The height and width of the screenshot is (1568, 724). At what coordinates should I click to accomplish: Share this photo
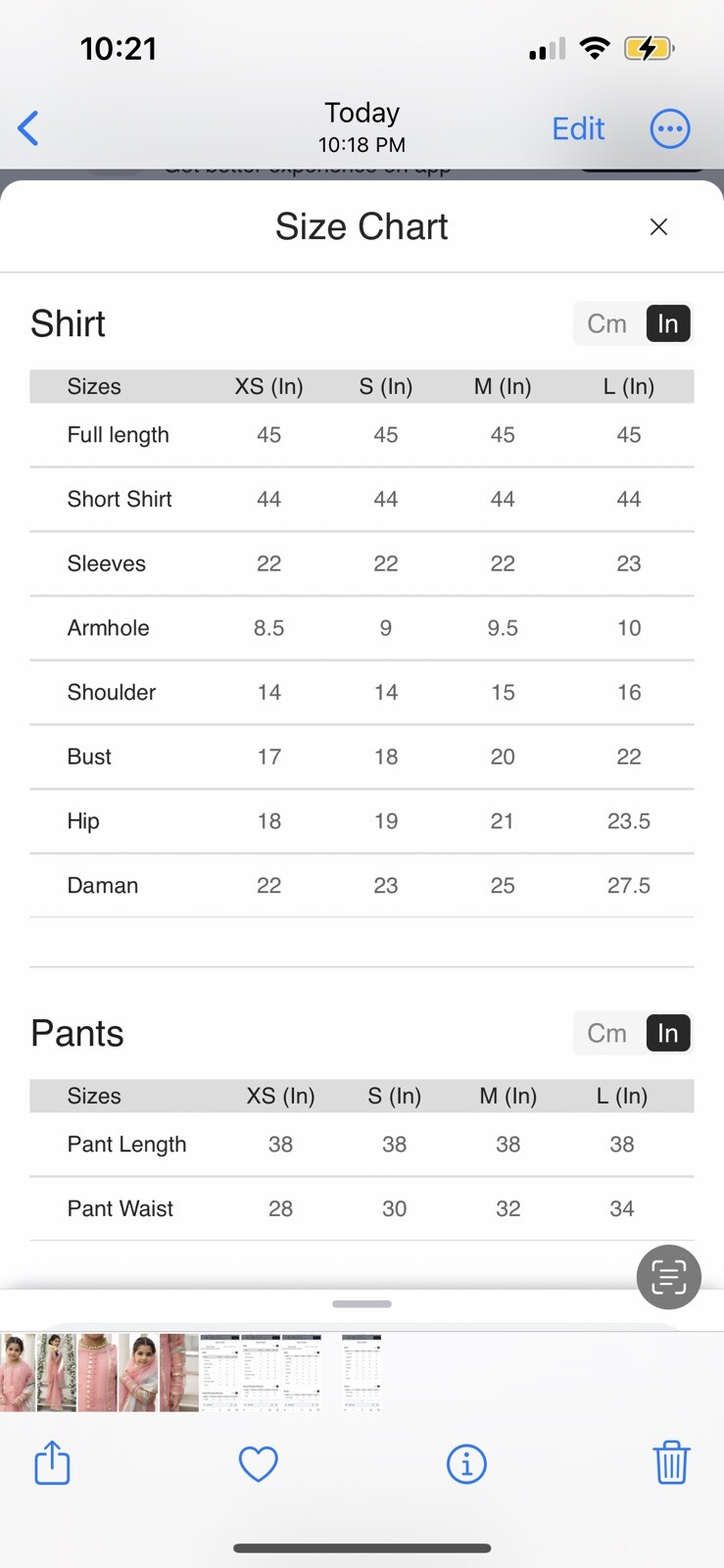pyautogui.click(x=52, y=1463)
